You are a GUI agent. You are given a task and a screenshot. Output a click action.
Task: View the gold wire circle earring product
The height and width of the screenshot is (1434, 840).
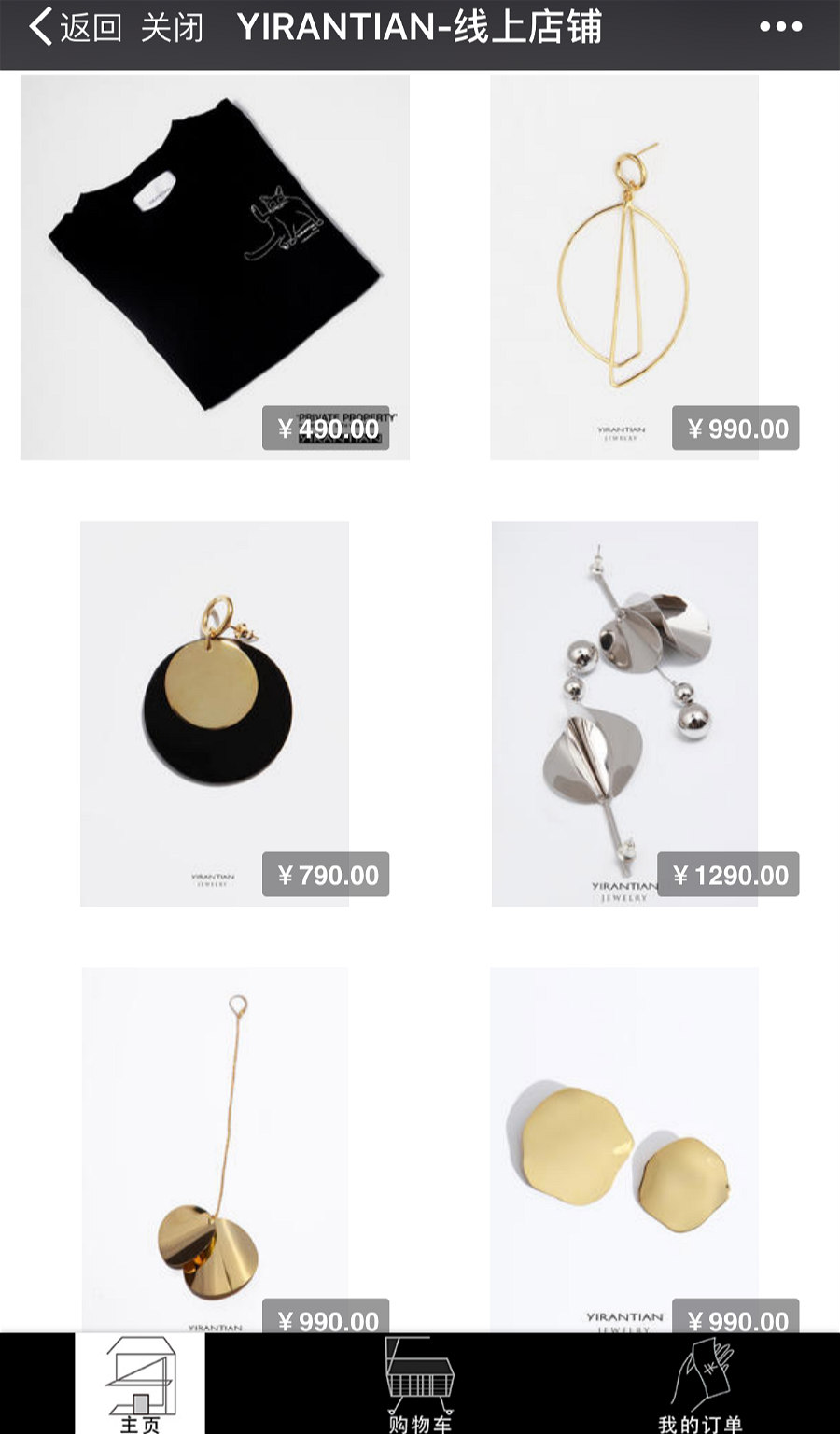(x=624, y=267)
